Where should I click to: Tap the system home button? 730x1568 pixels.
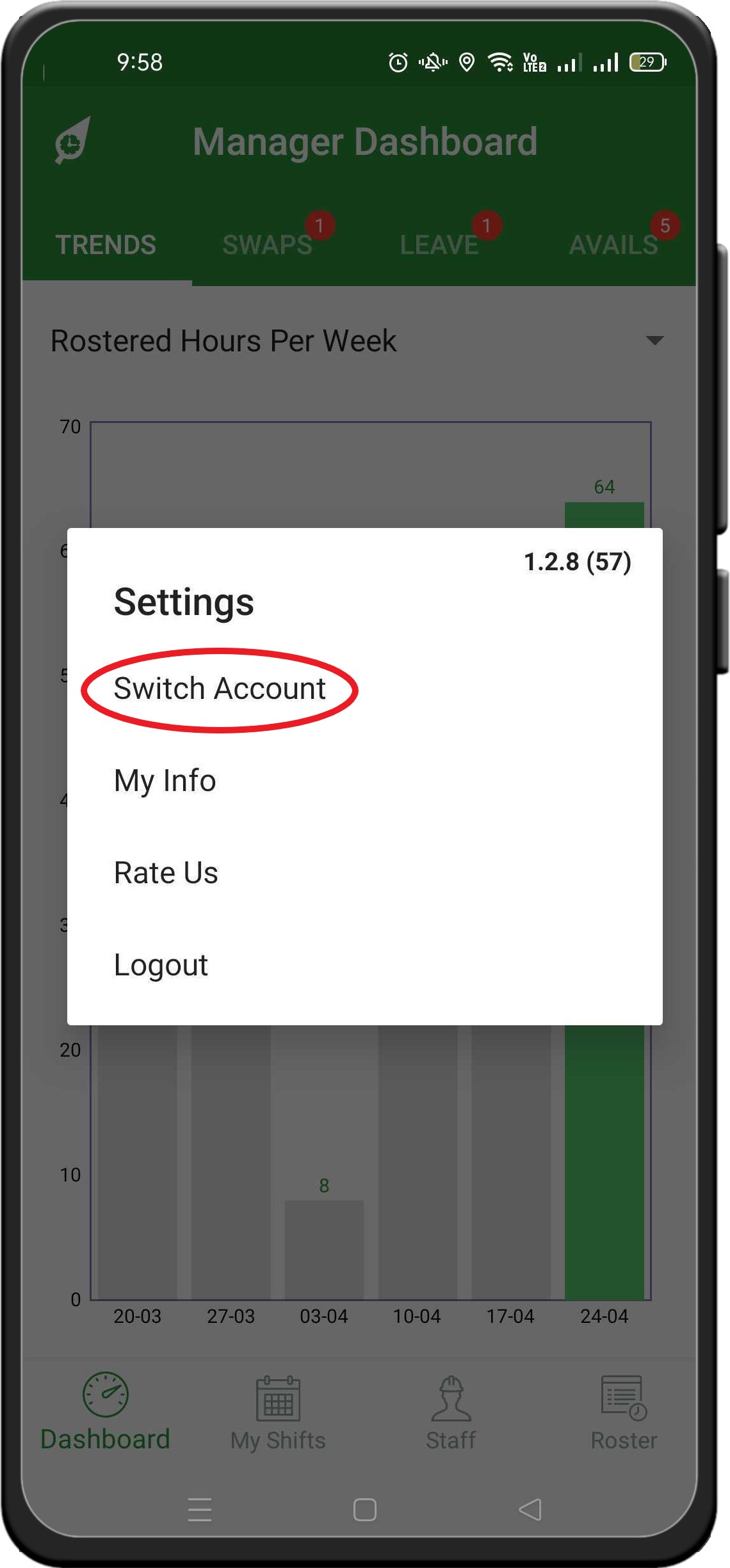(x=365, y=1510)
